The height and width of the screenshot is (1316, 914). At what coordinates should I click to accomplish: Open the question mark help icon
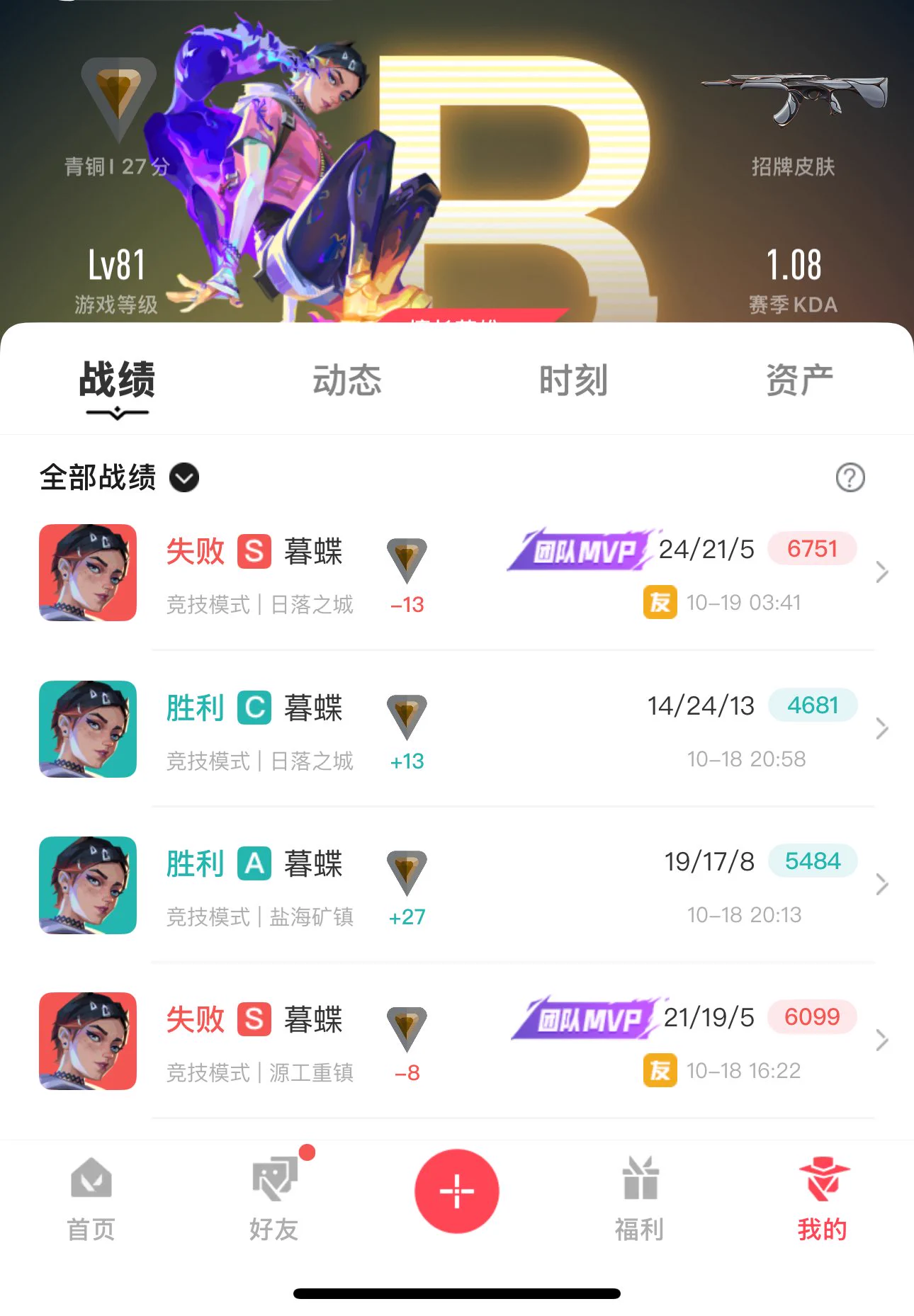(850, 477)
